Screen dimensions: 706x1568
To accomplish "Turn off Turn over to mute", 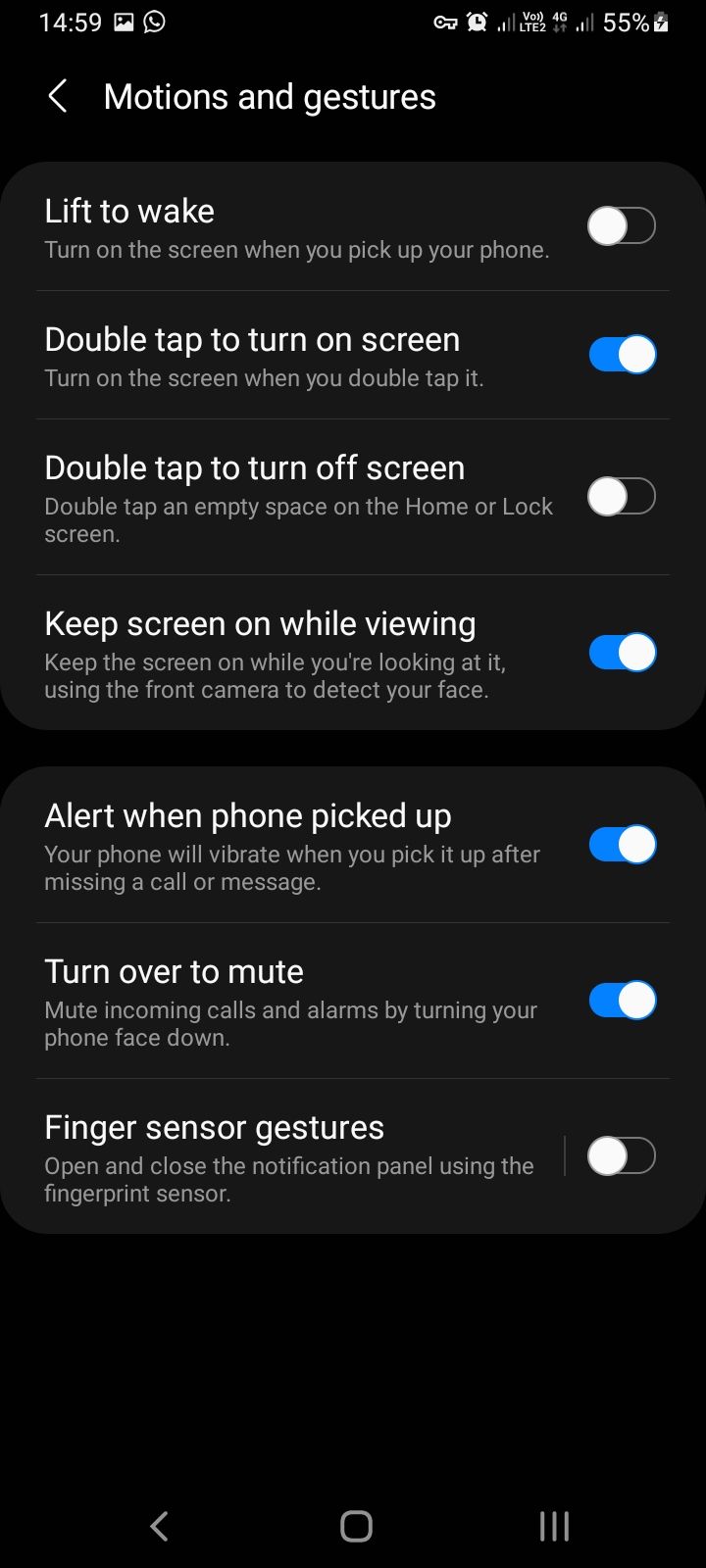I will [621, 999].
